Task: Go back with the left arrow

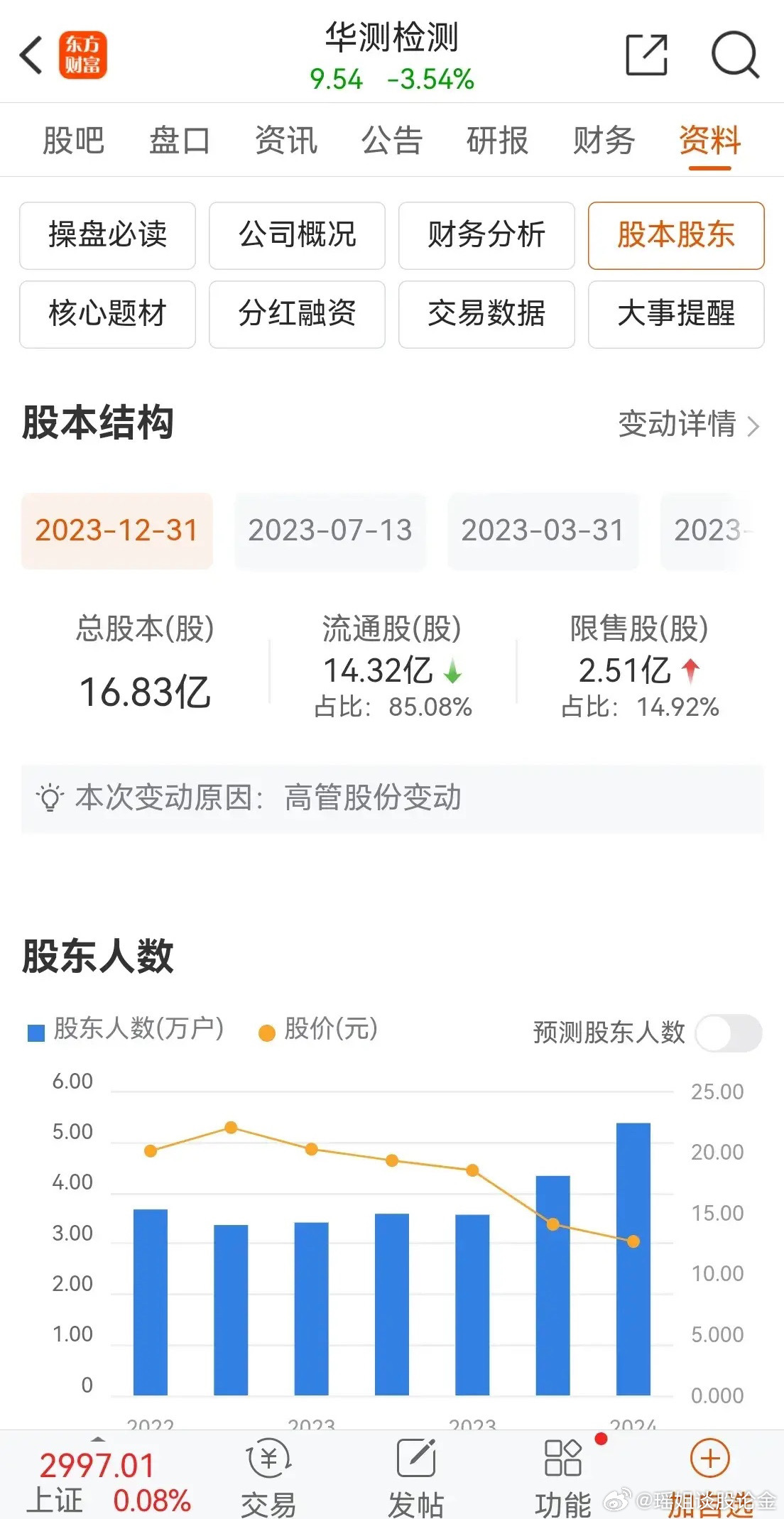Action: 32,55
